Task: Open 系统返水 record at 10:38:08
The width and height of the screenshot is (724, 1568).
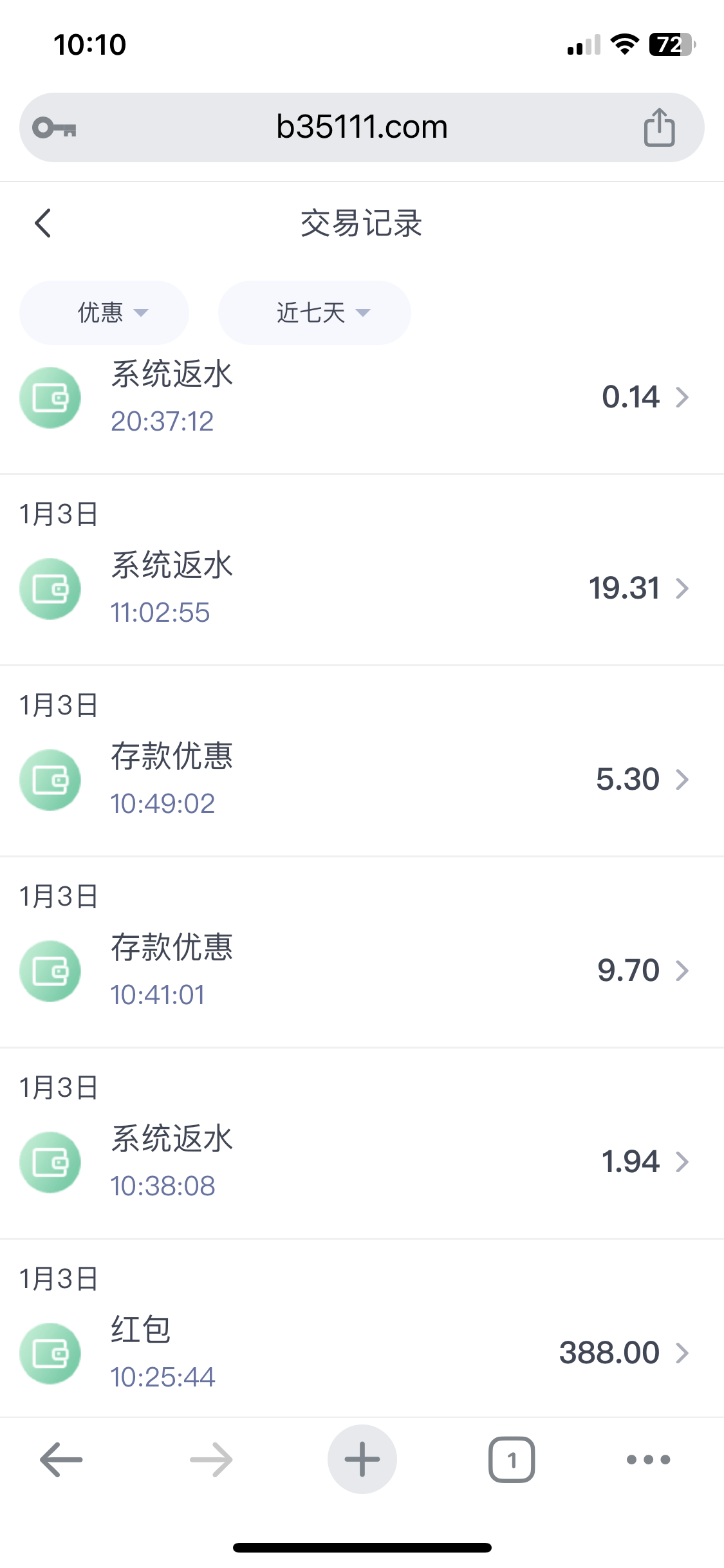Action: [x=360, y=1162]
